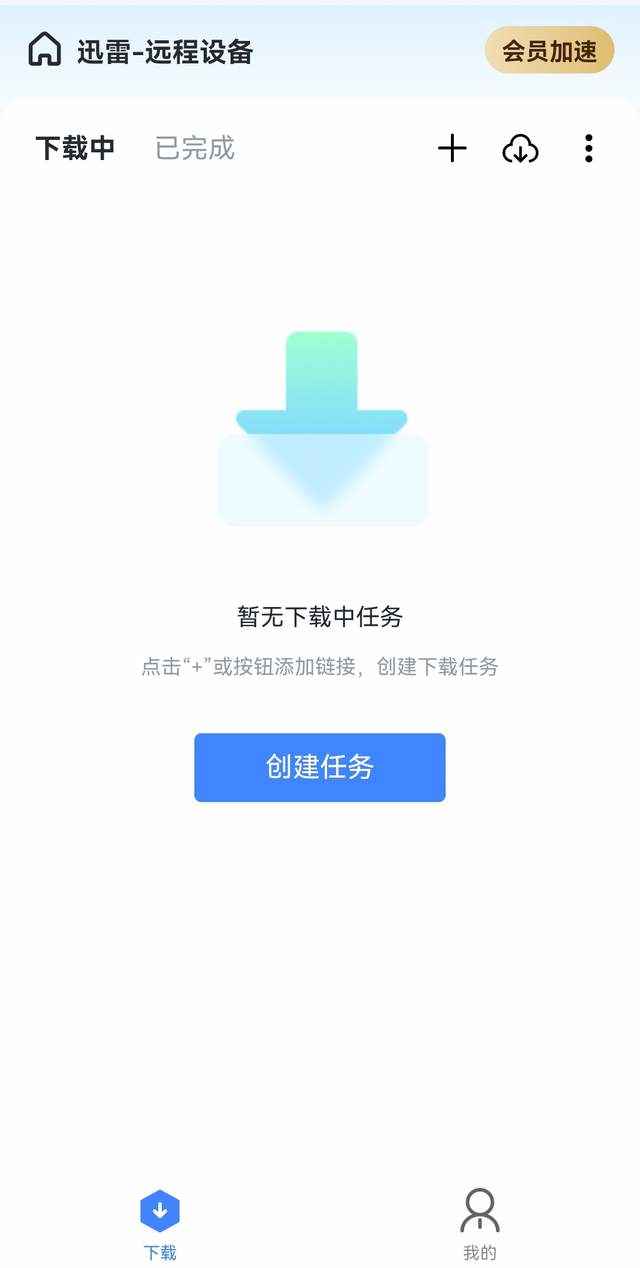Open the three-dot overflow menu
This screenshot has height=1268, width=640.
[589, 149]
